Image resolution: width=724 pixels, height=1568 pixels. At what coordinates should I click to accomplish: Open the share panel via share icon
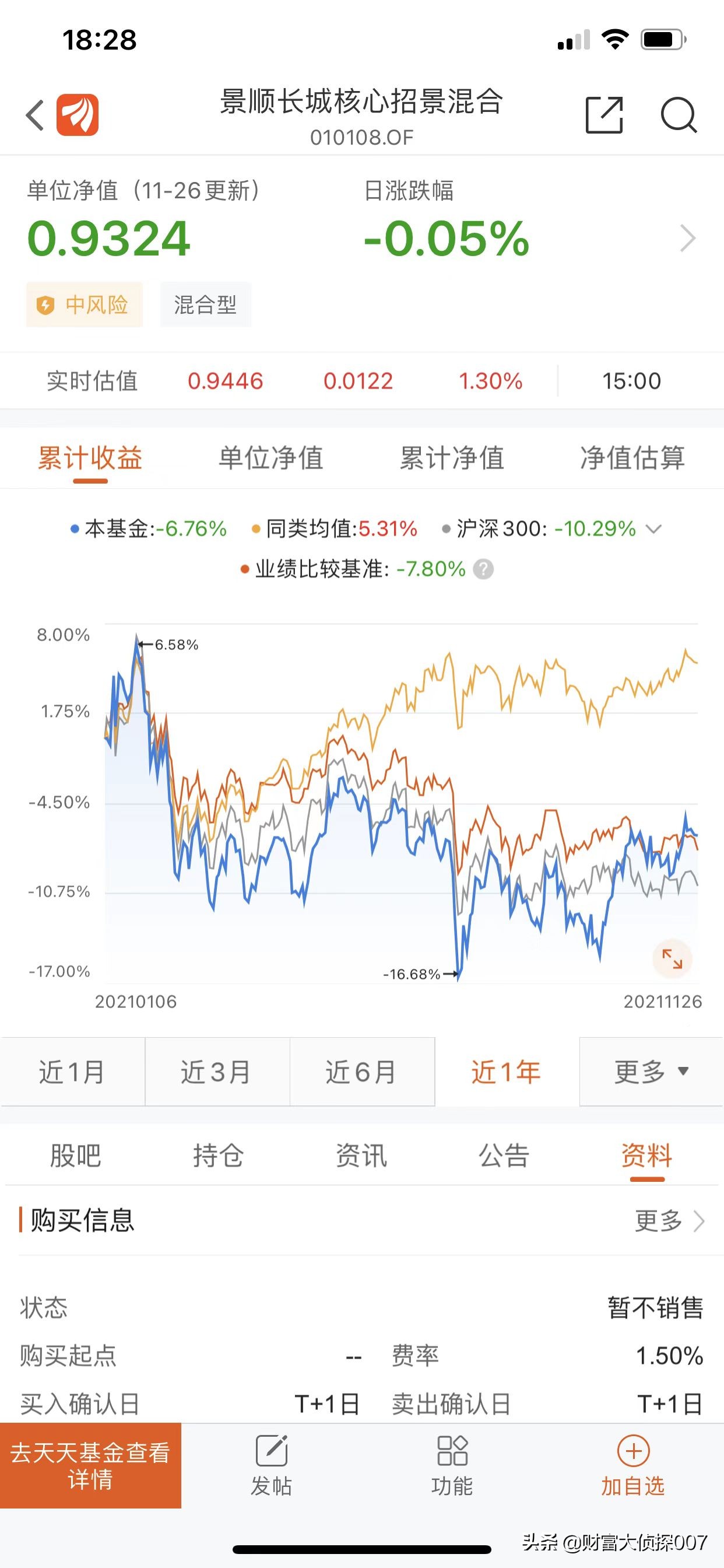pos(604,114)
